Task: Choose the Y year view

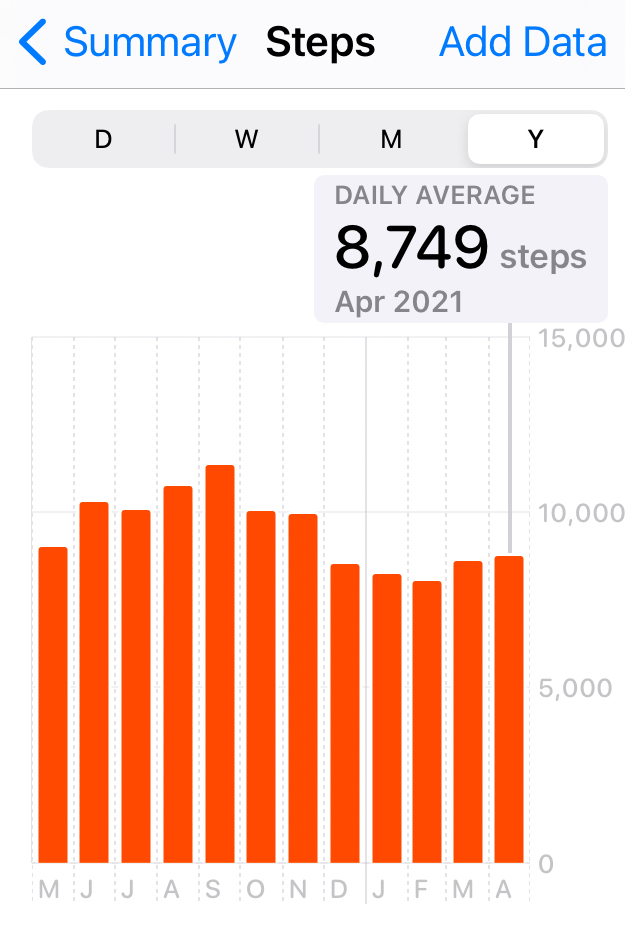Action: click(535, 139)
